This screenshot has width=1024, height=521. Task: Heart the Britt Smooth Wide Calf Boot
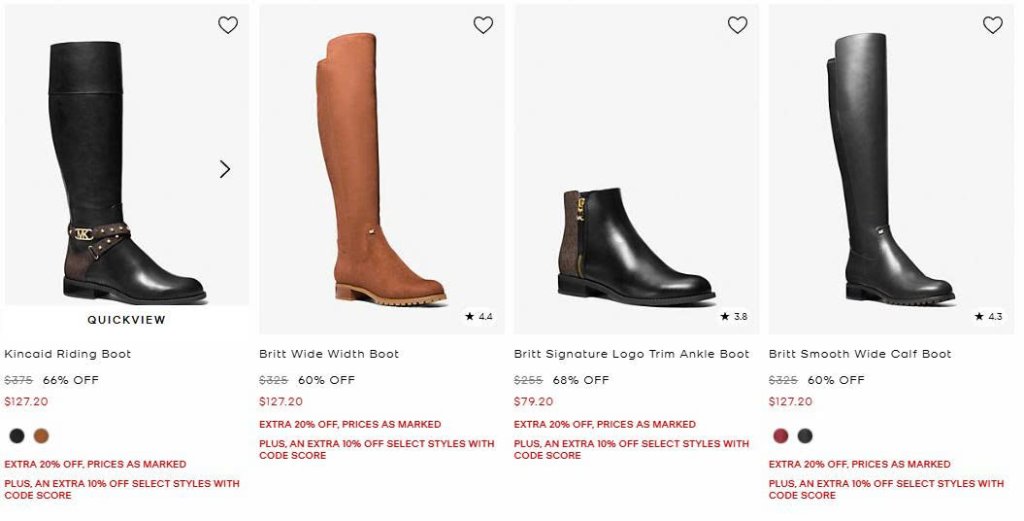tap(993, 25)
